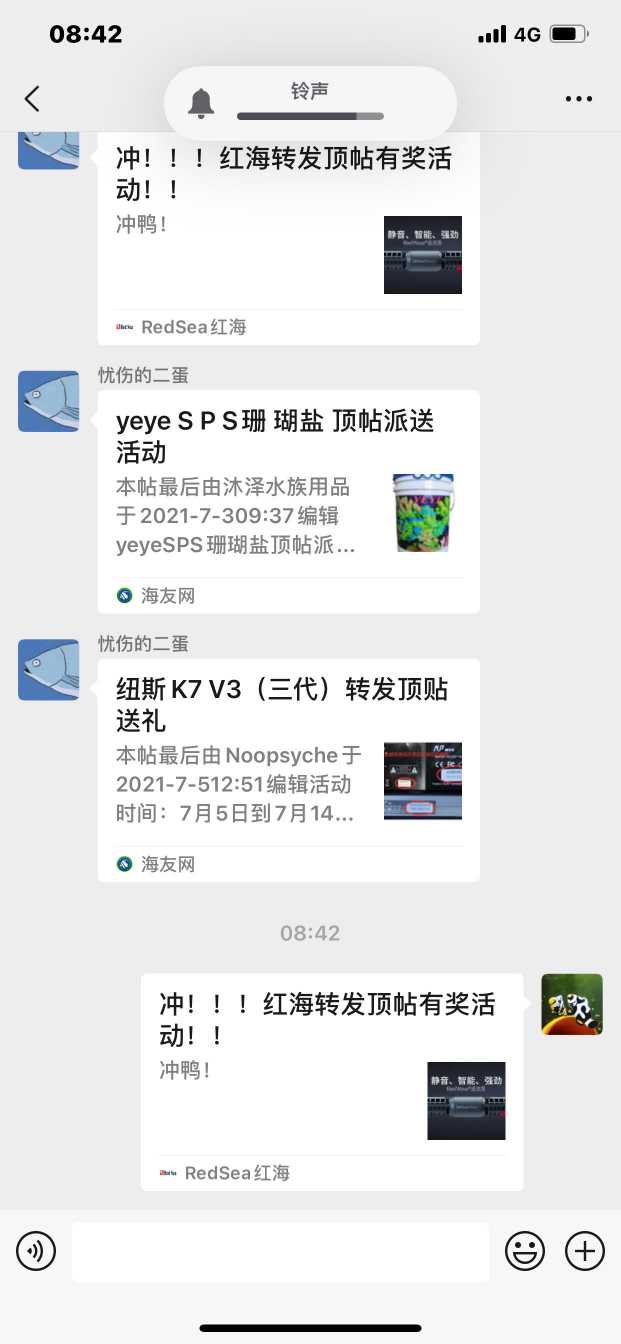
Task: Open the chat overflow menu
Action: tap(579, 99)
